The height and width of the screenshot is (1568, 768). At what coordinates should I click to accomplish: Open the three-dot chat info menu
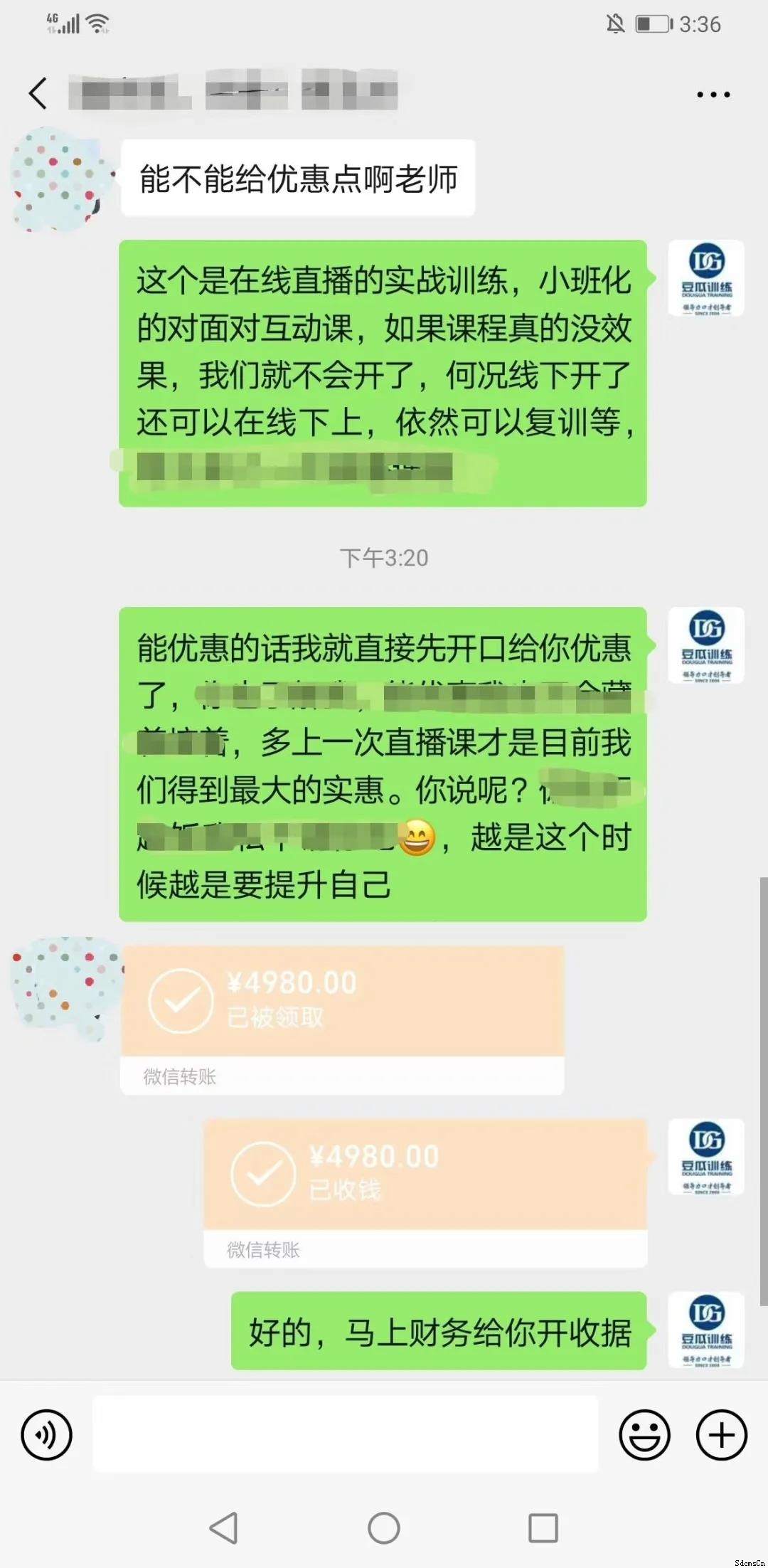tap(713, 94)
